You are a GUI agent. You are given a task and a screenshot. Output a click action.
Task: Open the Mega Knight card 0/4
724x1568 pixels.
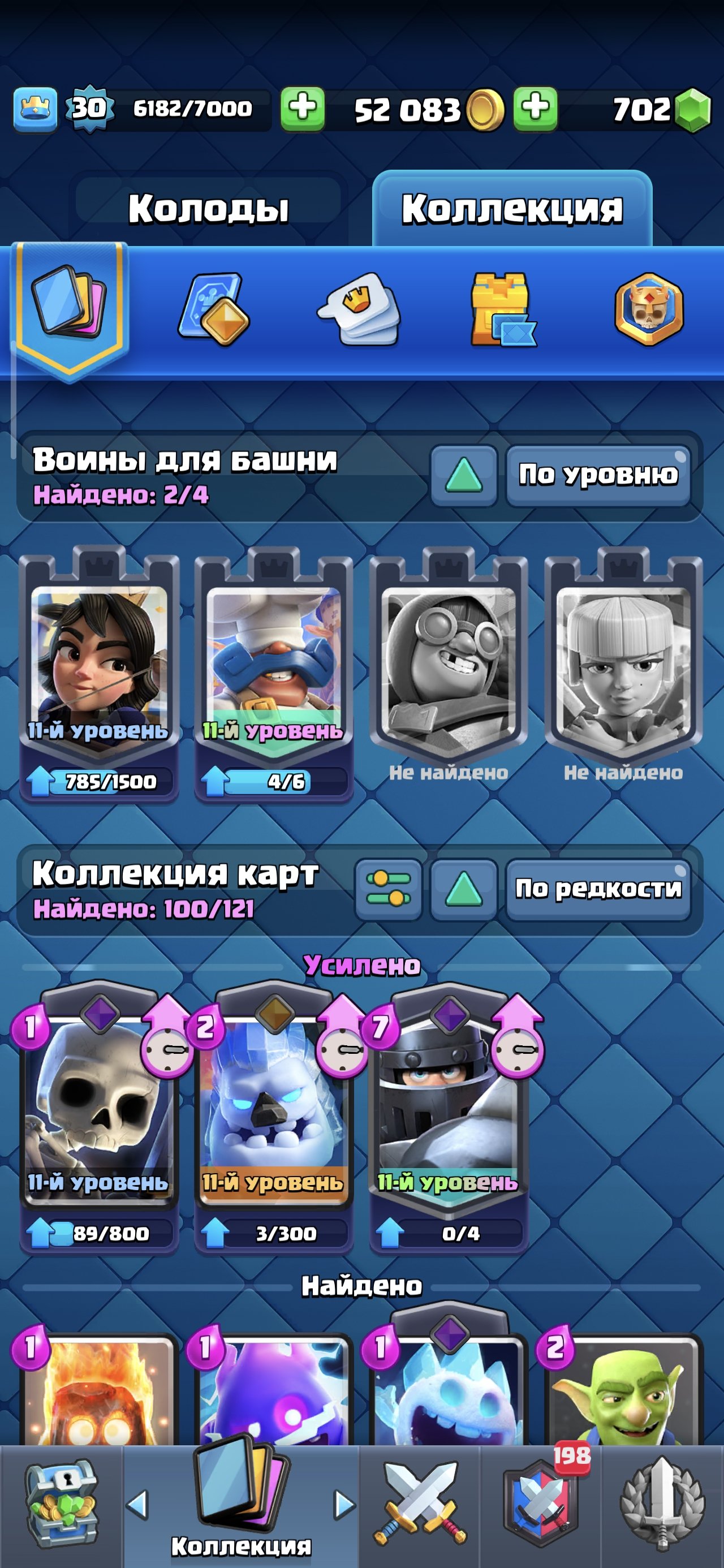(x=449, y=1120)
